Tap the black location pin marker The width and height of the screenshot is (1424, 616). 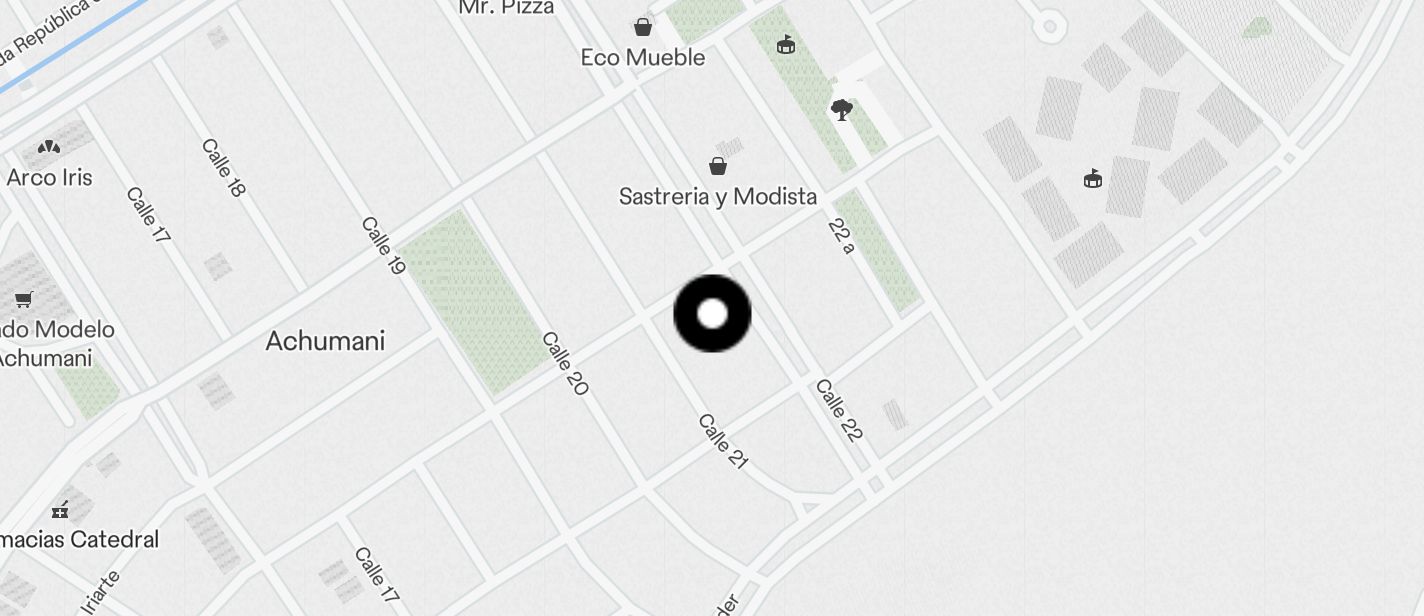[x=712, y=314]
